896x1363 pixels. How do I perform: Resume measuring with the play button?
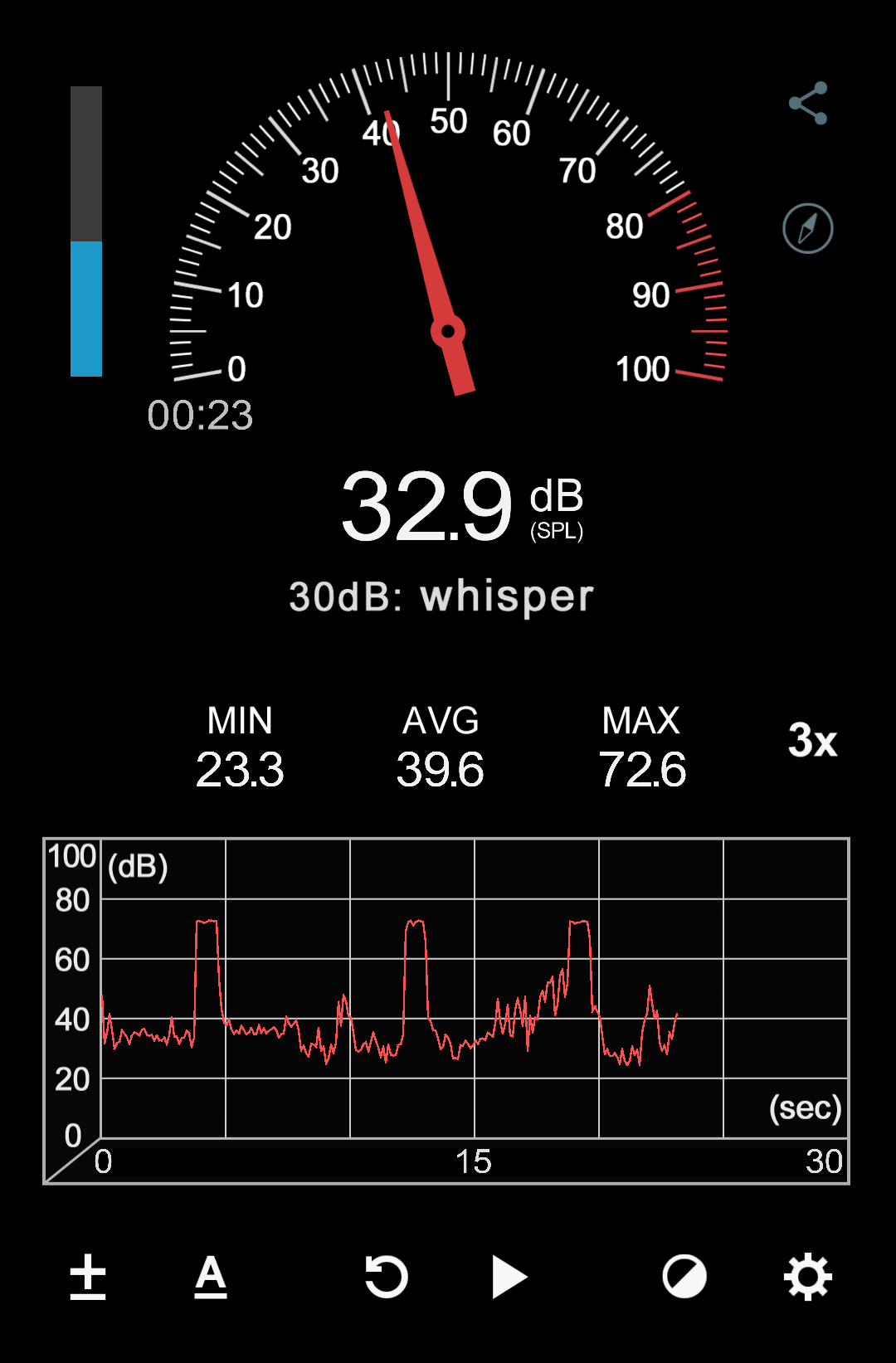coord(509,1277)
